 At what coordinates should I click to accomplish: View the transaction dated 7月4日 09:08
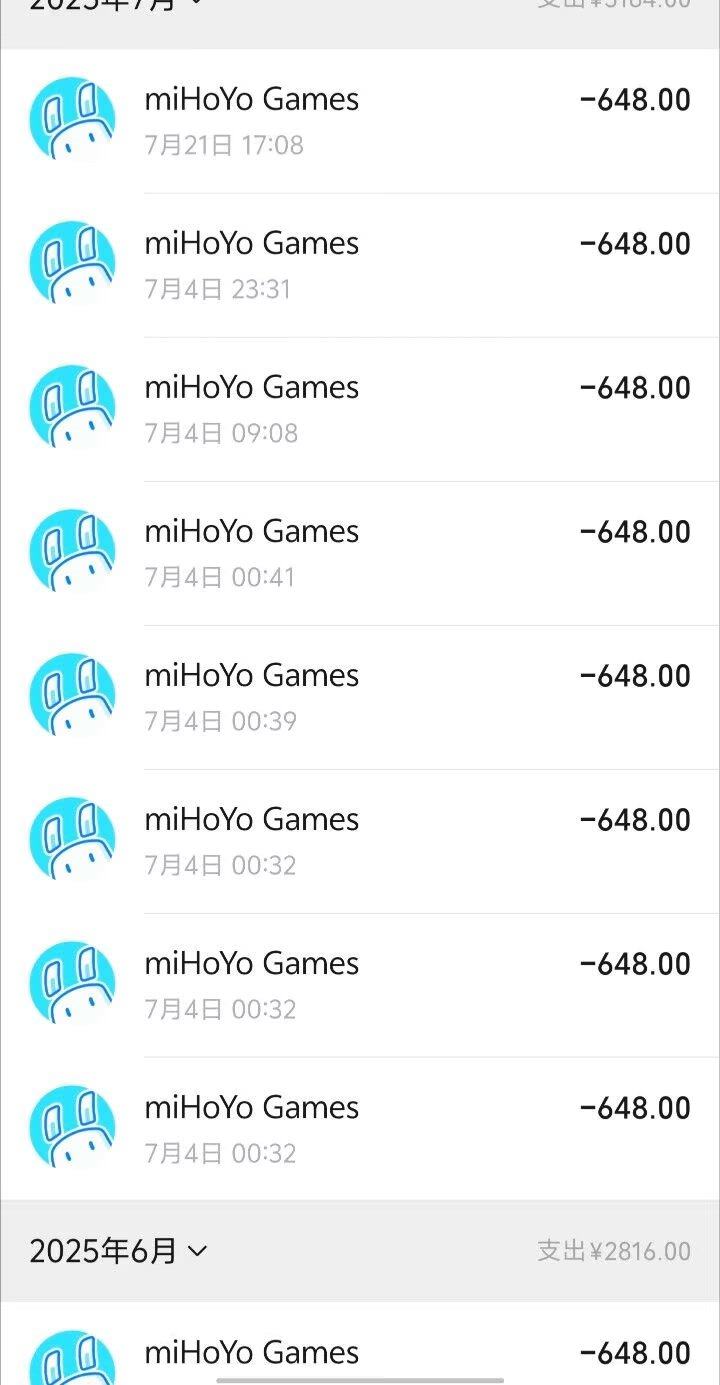coord(360,409)
